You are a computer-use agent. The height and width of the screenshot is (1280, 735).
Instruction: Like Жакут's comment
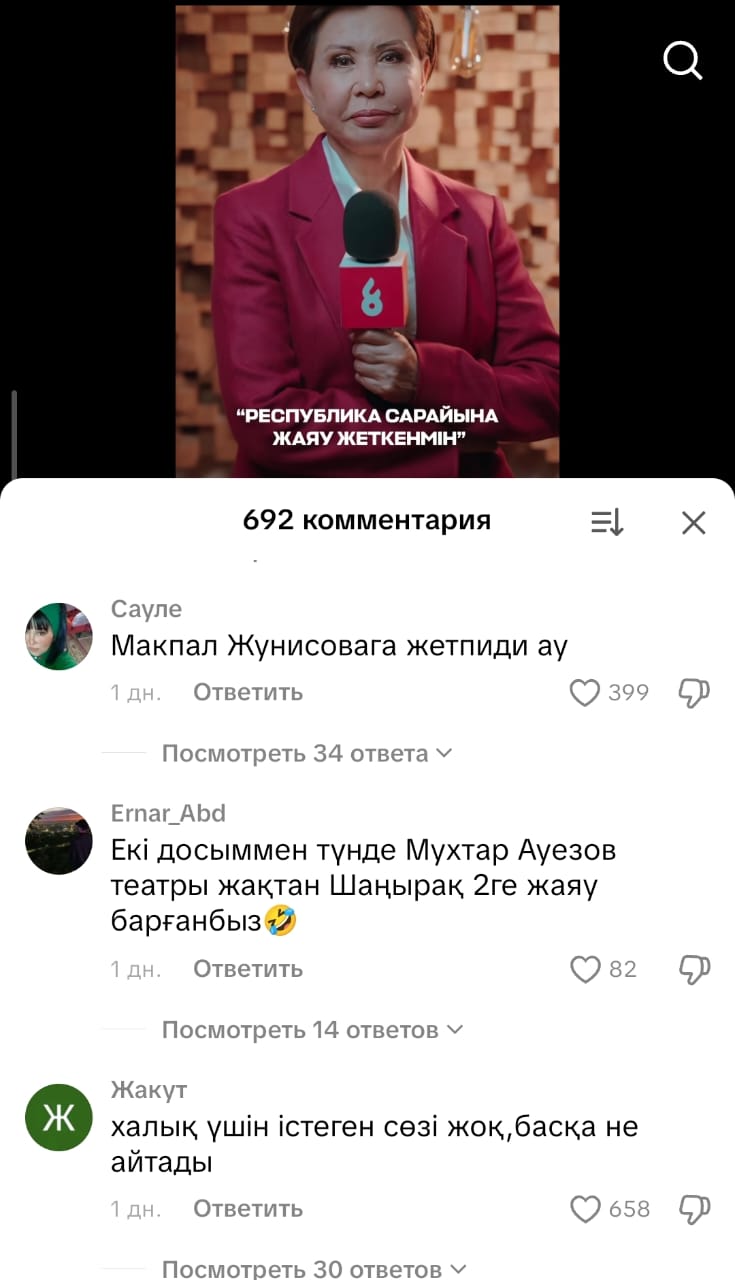tap(585, 1209)
